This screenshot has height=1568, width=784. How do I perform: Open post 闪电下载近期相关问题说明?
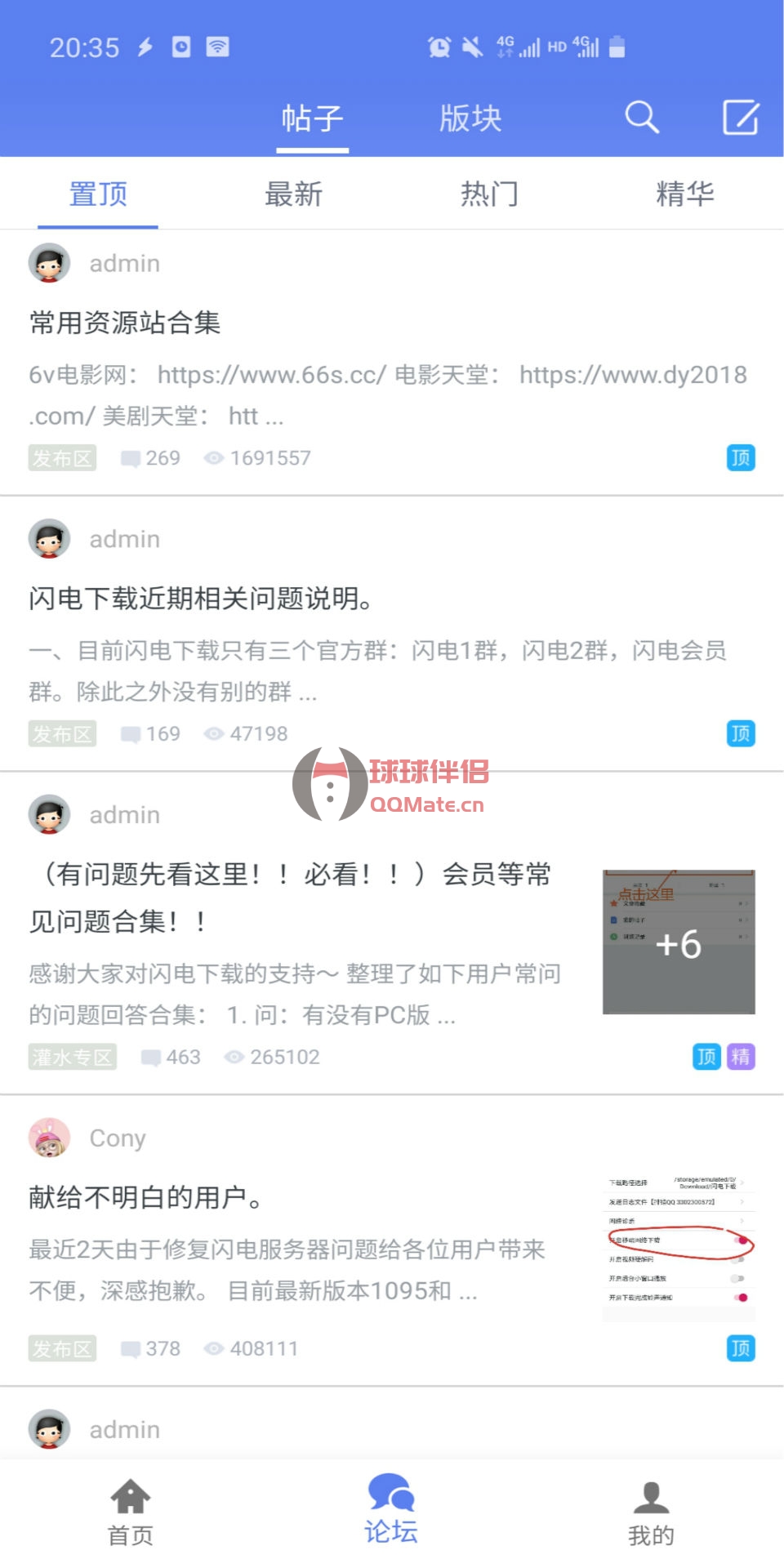click(200, 599)
